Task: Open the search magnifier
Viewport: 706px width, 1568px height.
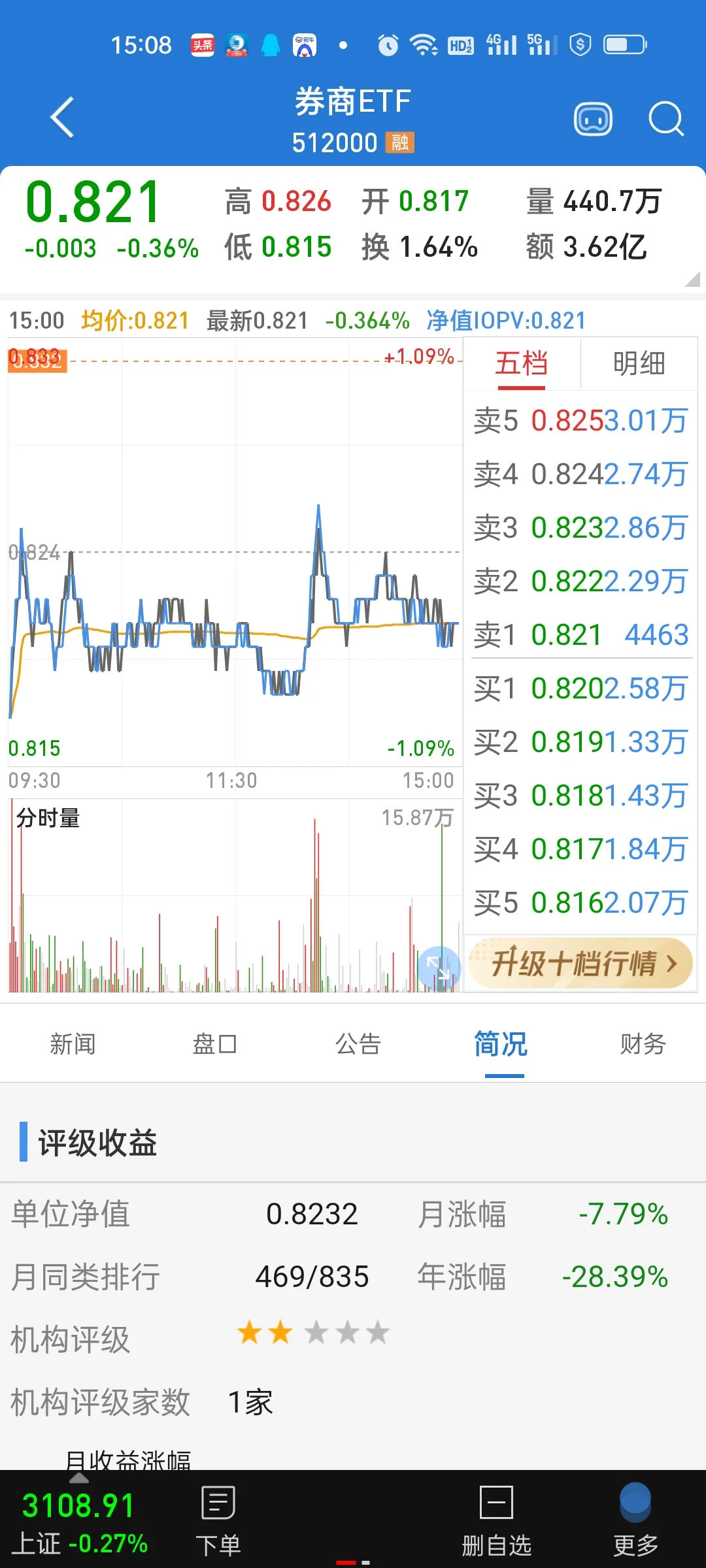Action: click(665, 119)
